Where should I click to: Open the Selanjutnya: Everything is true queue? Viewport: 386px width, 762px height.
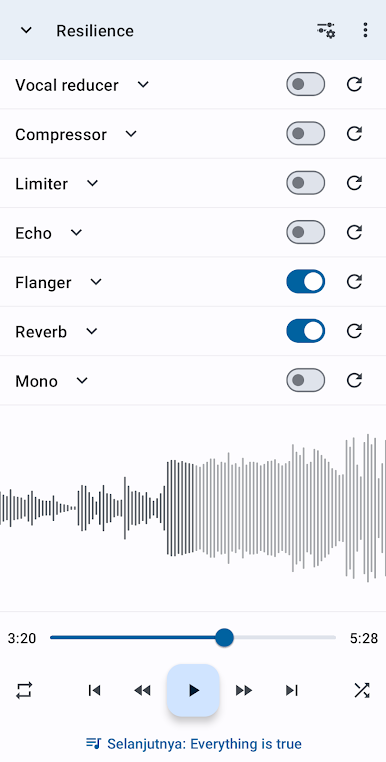(x=193, y=744)
